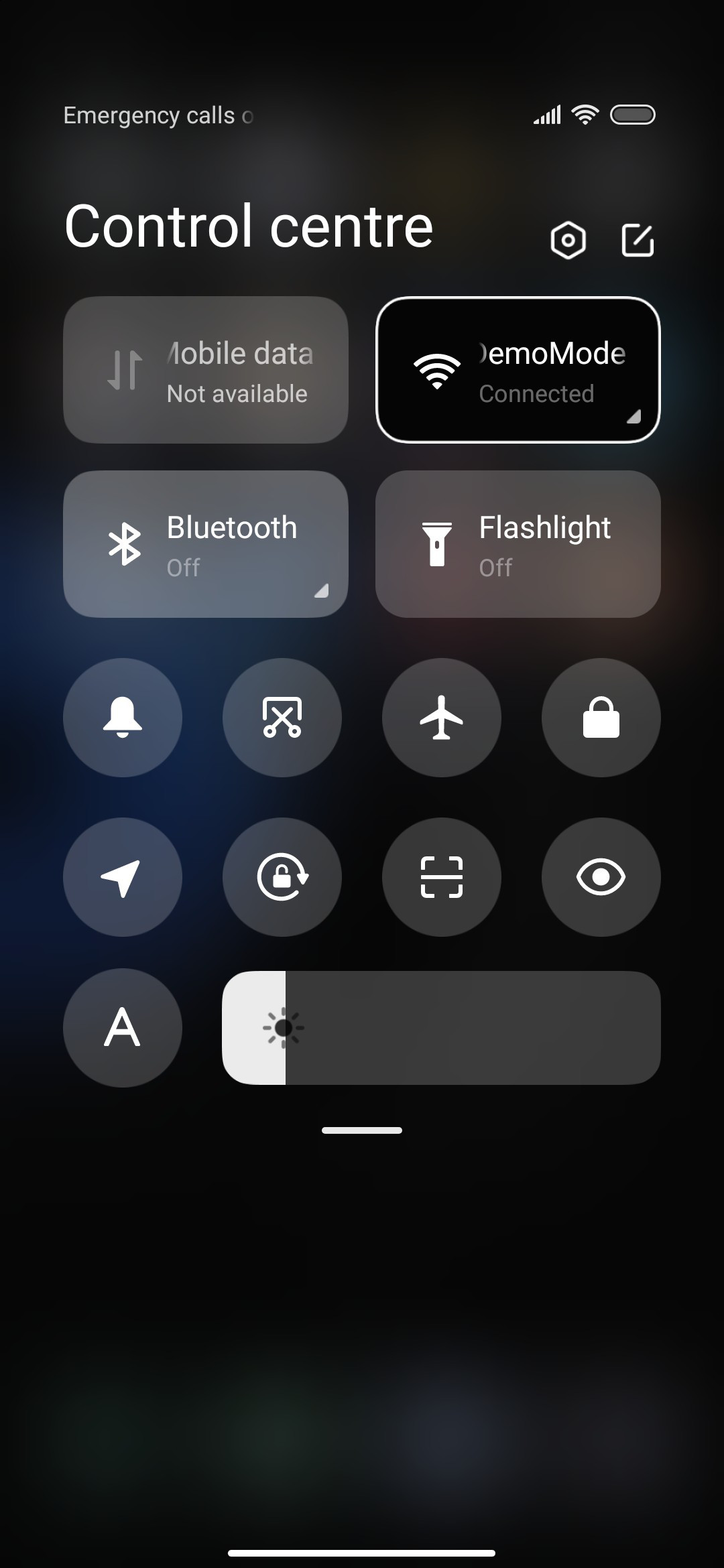Viewport: 724px width, 1568px height.
Task: Open settings via the hexagon gear icon
Action: pos(568,240)
